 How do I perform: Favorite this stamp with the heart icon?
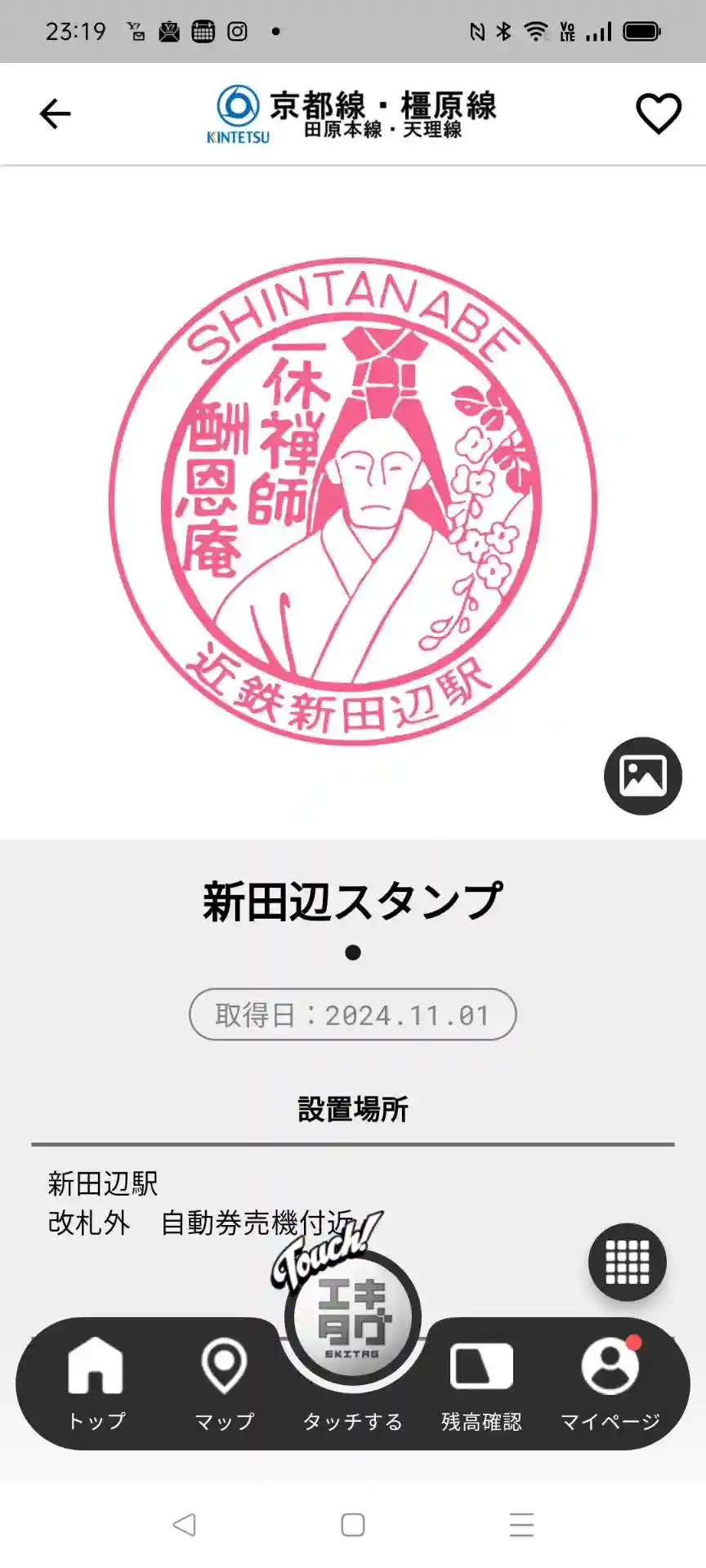tap(659, 114)
